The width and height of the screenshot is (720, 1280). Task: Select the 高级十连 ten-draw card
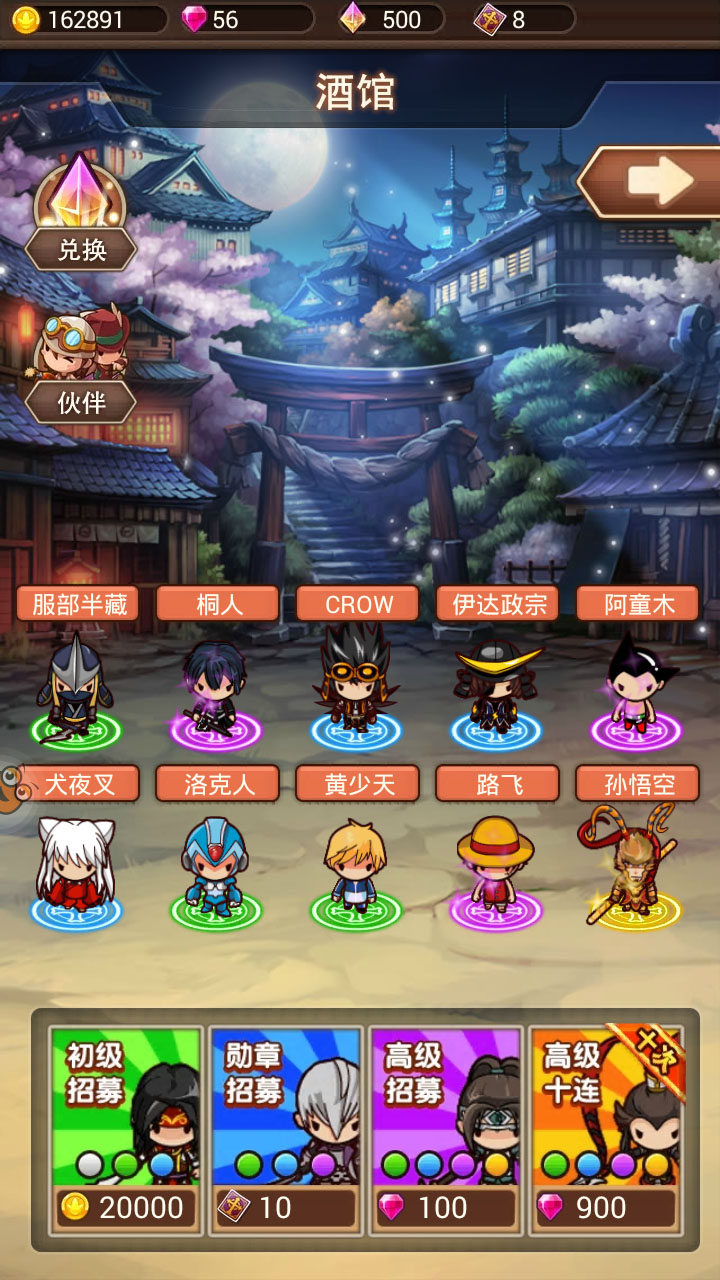(x=605, y=1127)
